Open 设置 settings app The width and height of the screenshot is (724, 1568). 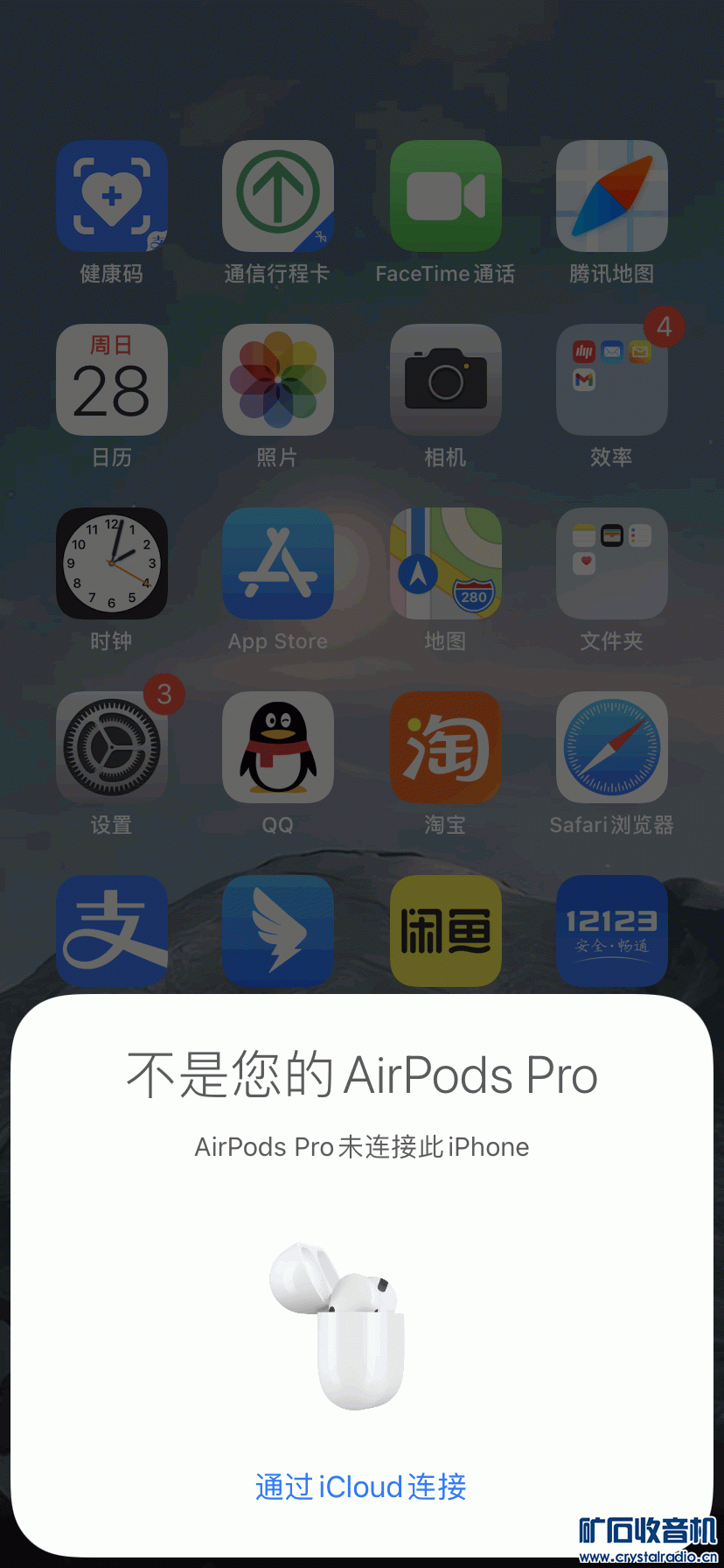click(112, 747)
